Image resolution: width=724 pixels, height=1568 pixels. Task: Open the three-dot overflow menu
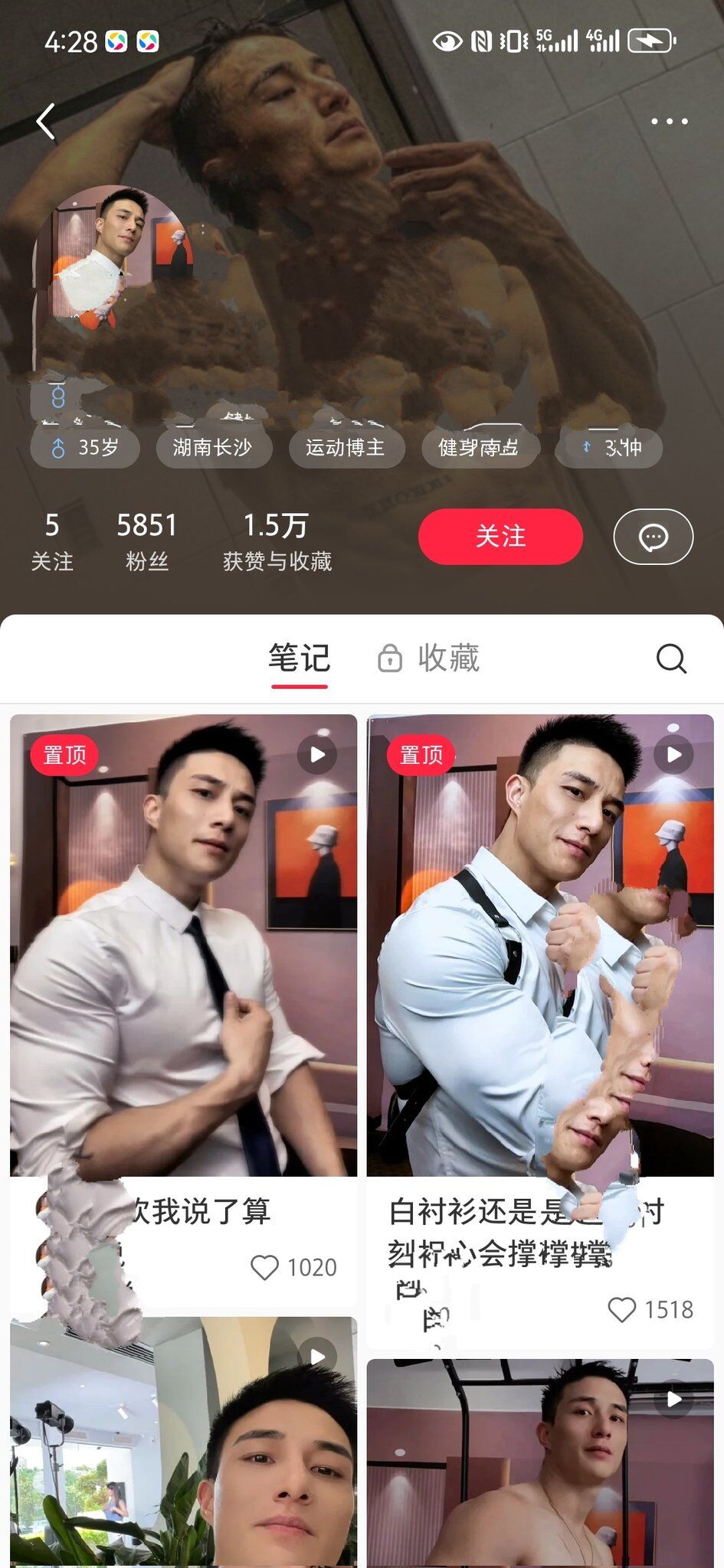pyautogui.click(x=669, y=122)
